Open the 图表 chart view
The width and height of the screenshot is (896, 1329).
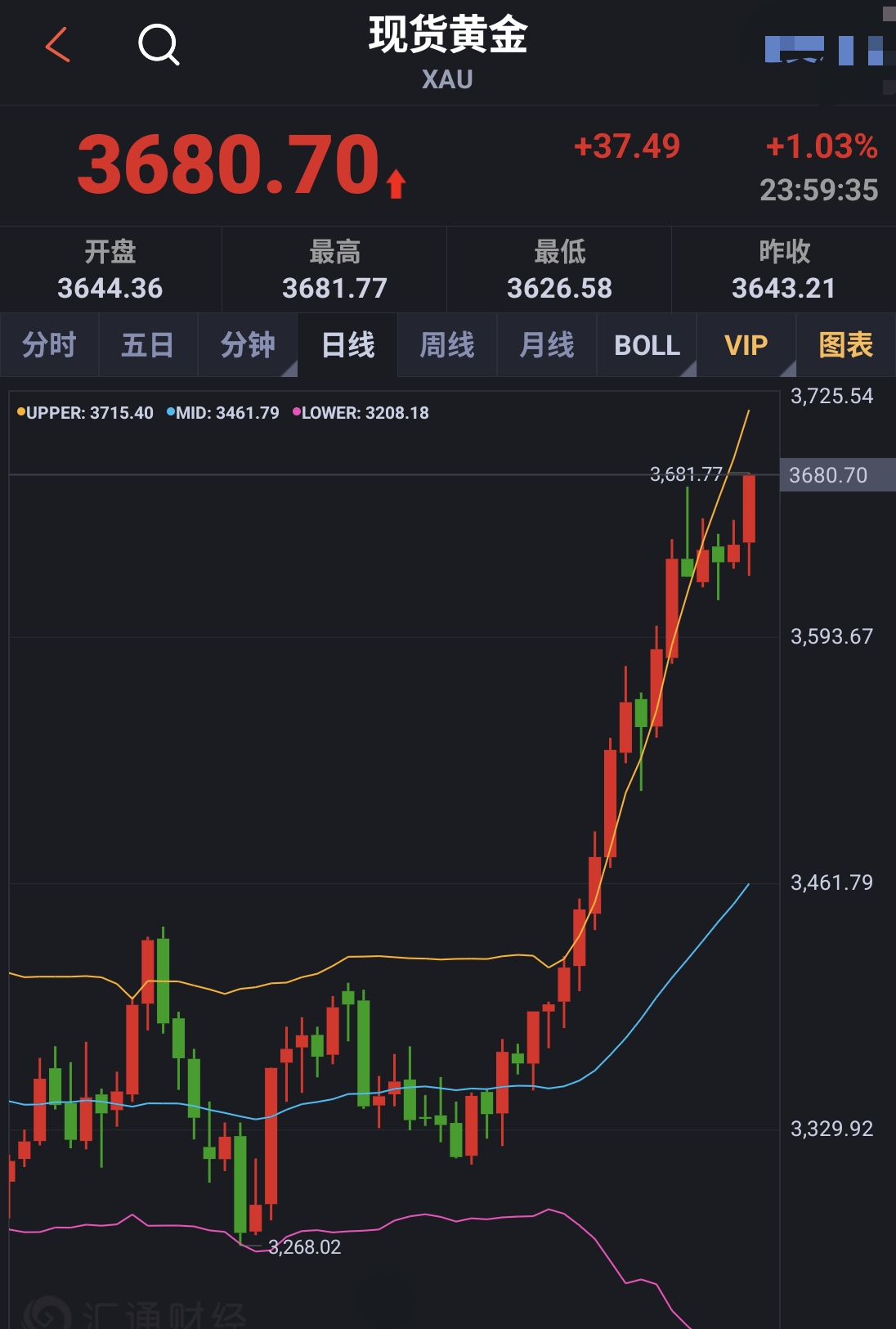[x=845, y=345]
